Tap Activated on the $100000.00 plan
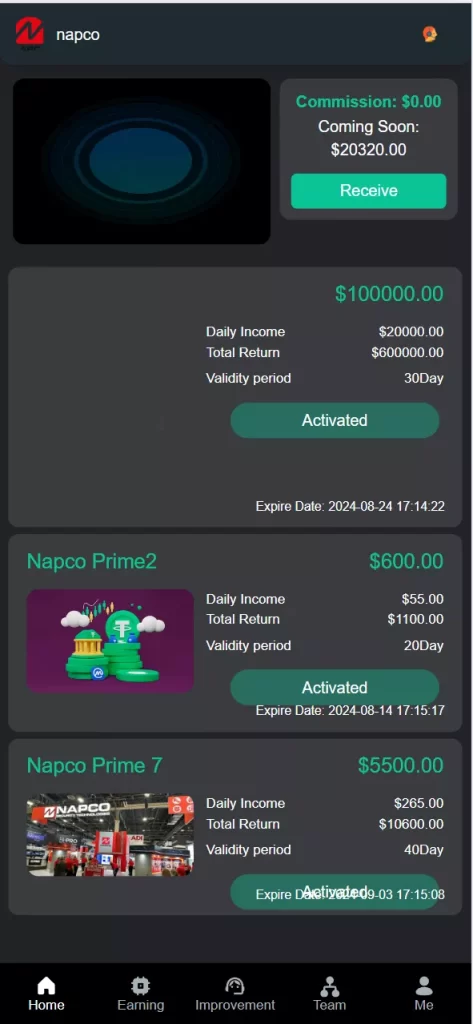473x1024 pixels. pos(334,420)
